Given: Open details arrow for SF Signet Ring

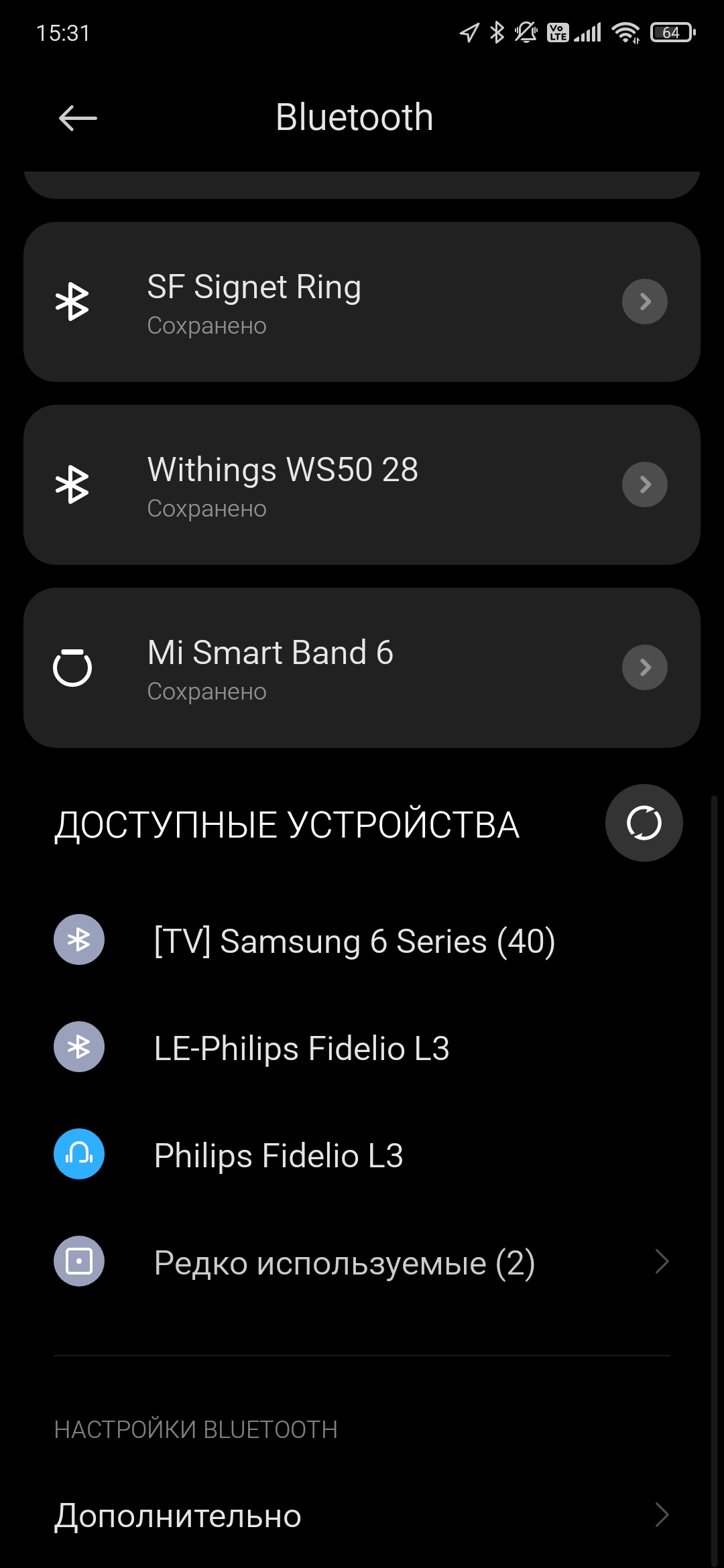Looking at the screenshot, I should 644,302.
